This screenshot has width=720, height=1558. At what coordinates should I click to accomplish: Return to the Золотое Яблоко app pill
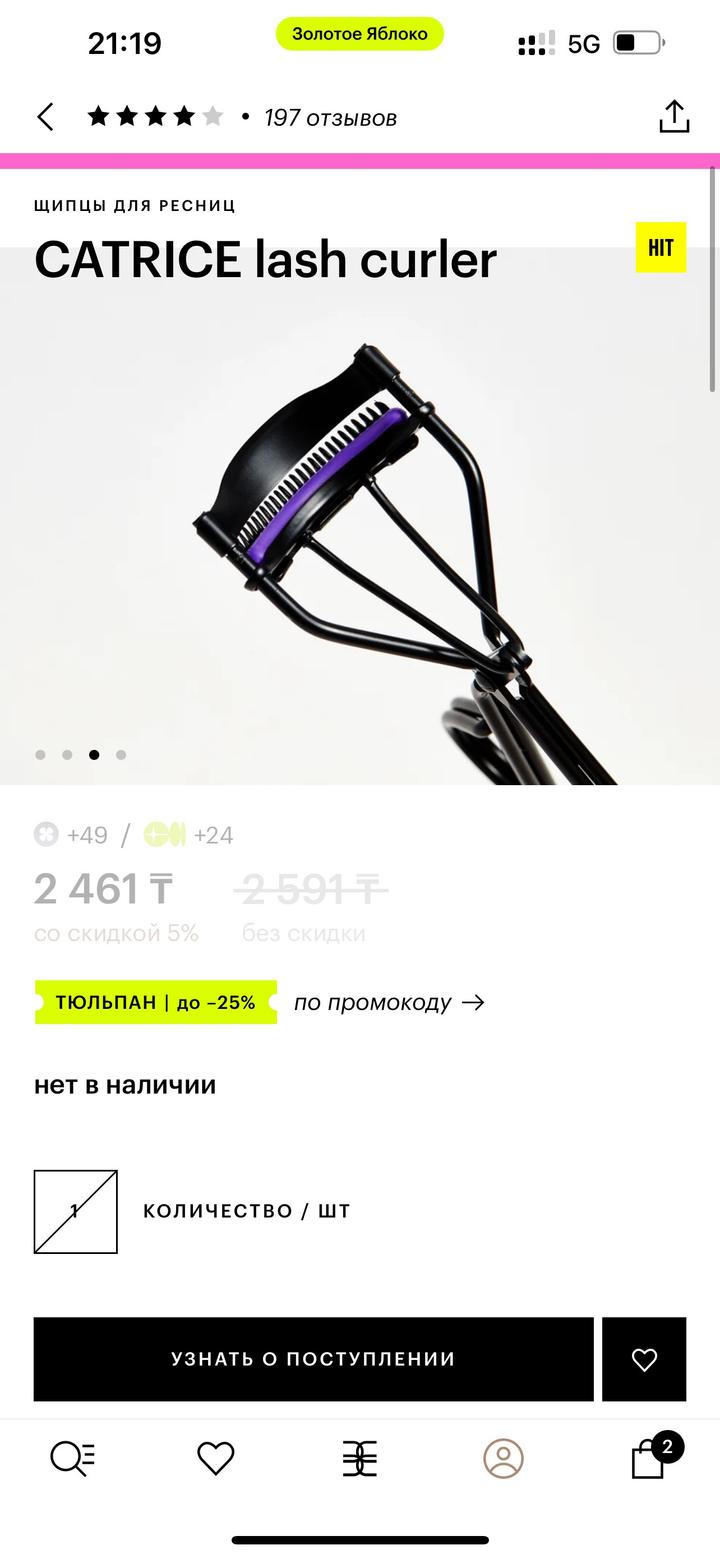coord(359,34)
